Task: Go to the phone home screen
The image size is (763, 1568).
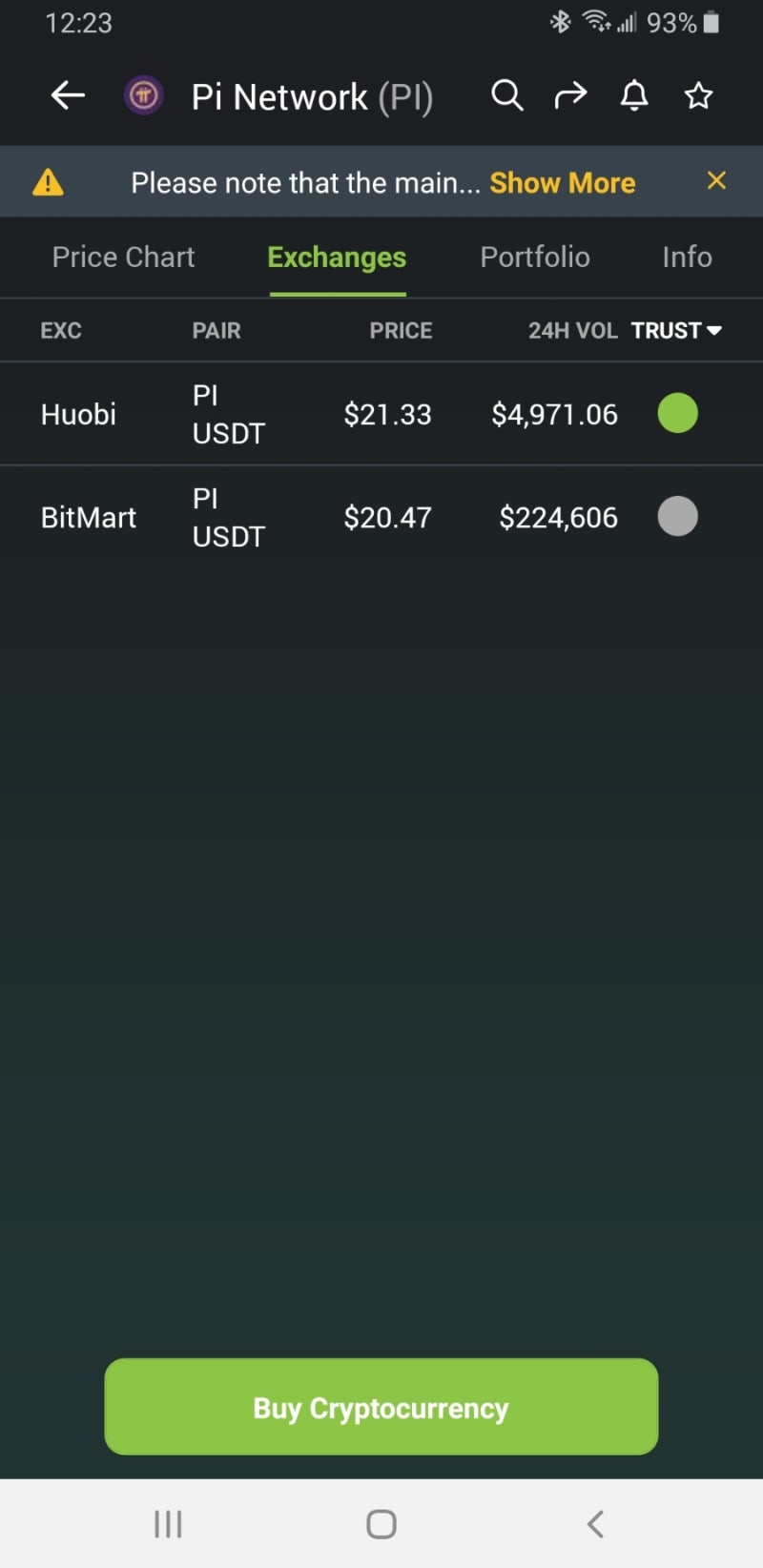Action: pos(381,1523)
